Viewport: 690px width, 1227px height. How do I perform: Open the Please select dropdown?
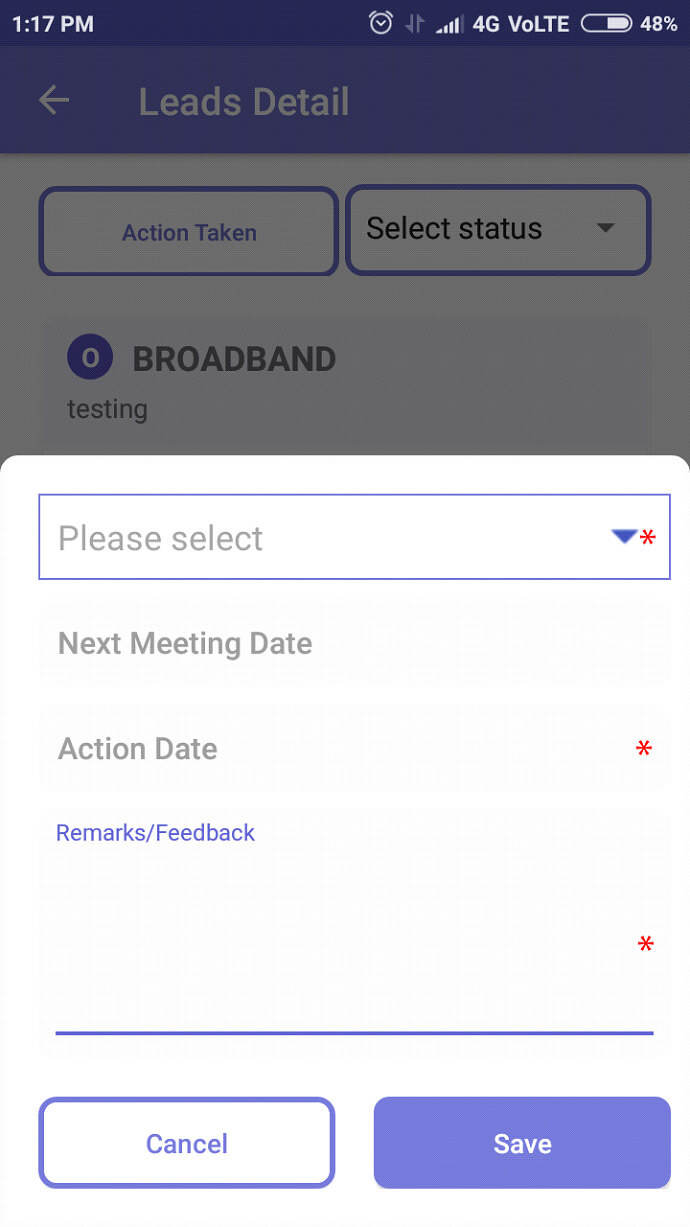tap(353, 537)
